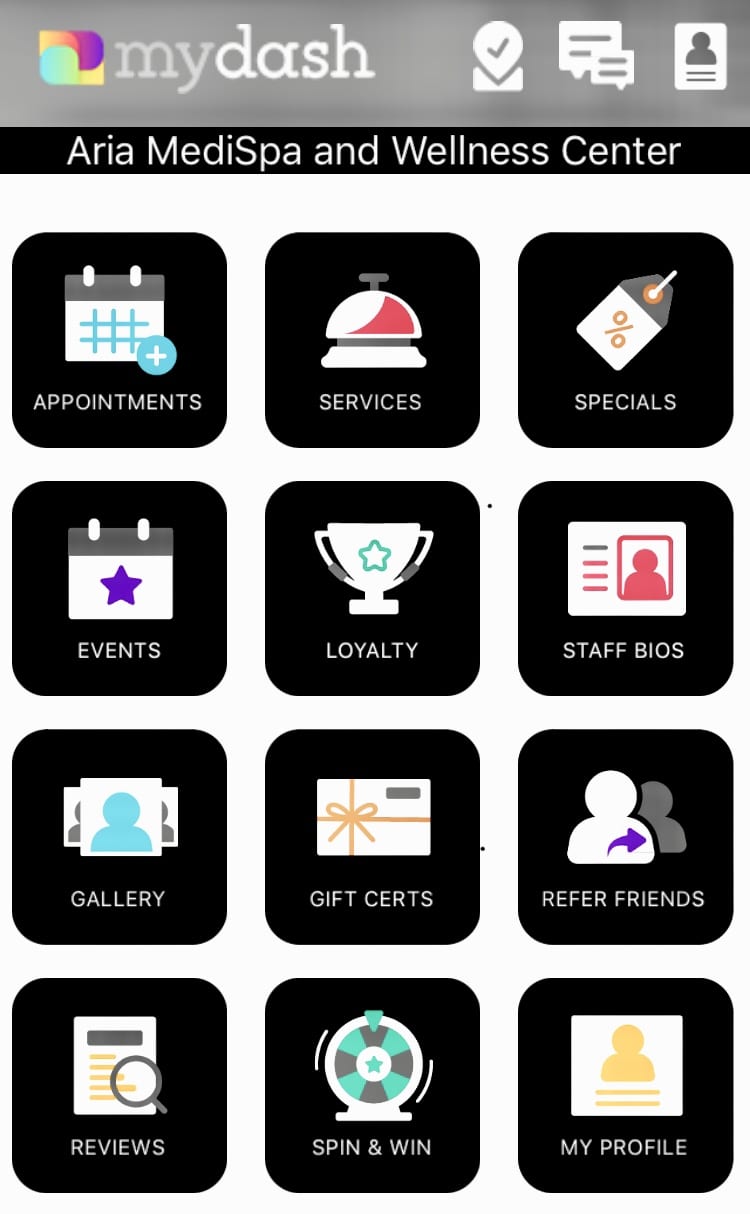Open Staff Bios

[x=625, y=588]
